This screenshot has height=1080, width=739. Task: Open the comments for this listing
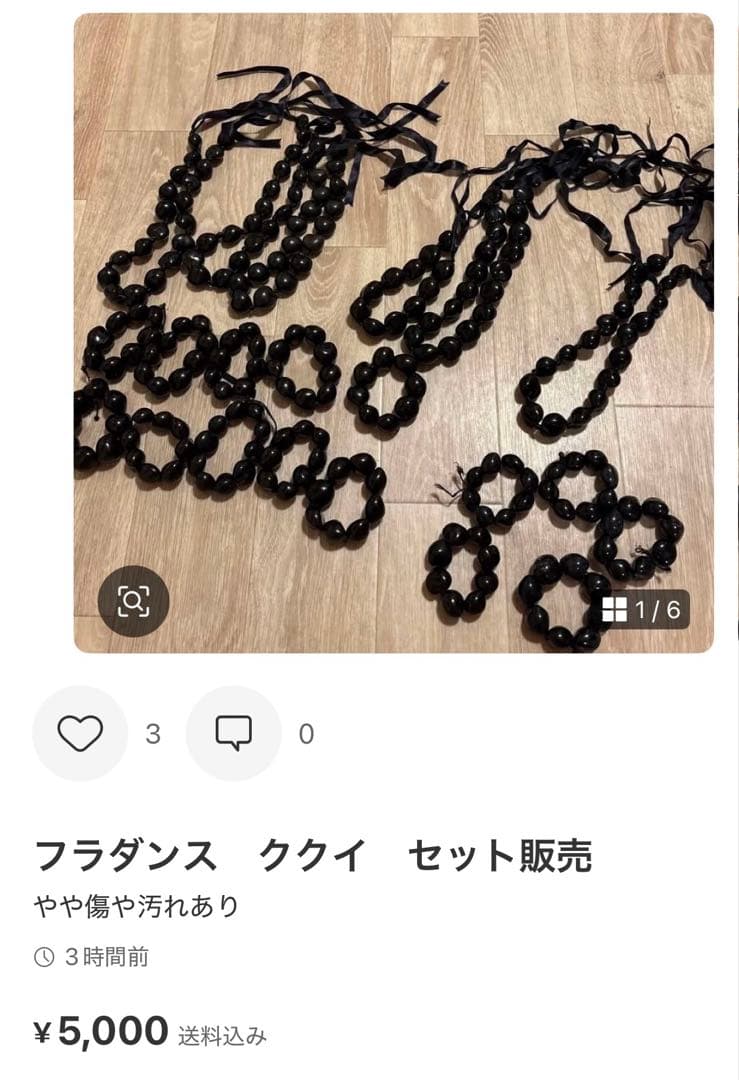click(x=233, y=734)
